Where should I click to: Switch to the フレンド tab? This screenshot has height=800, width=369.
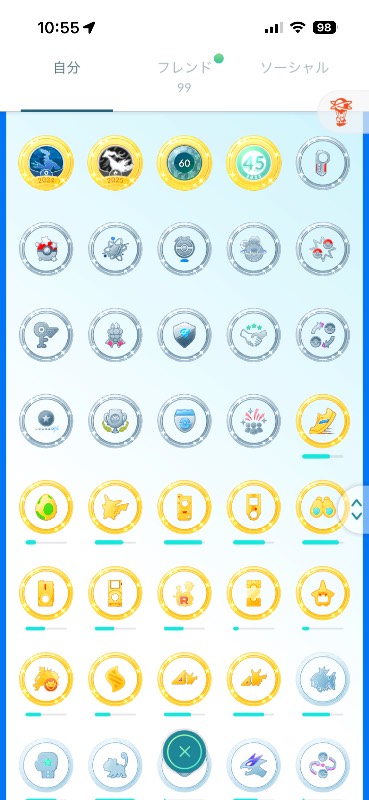[184, 68]
